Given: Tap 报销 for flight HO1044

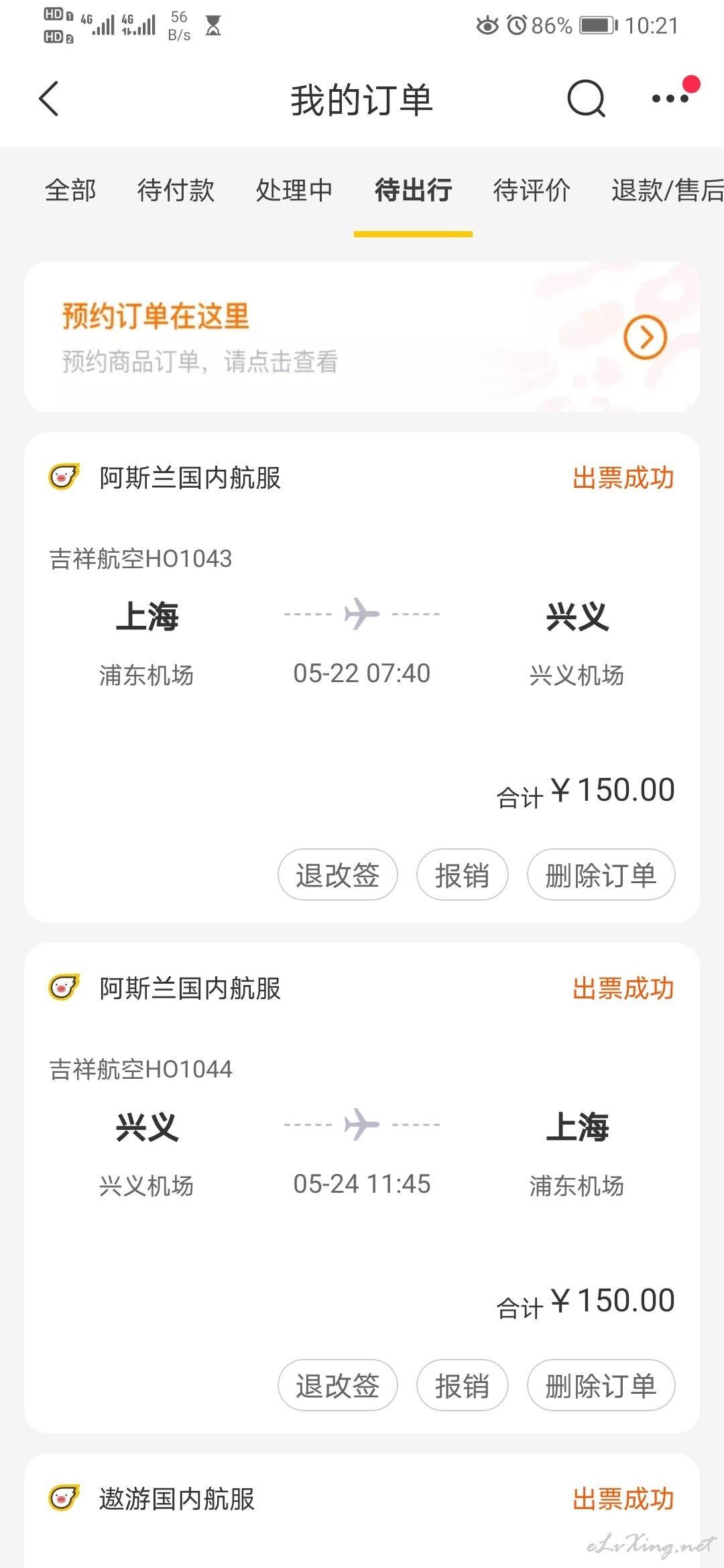Looking at the screenshot, I should pyautogui.click(x=463, y=1385).
